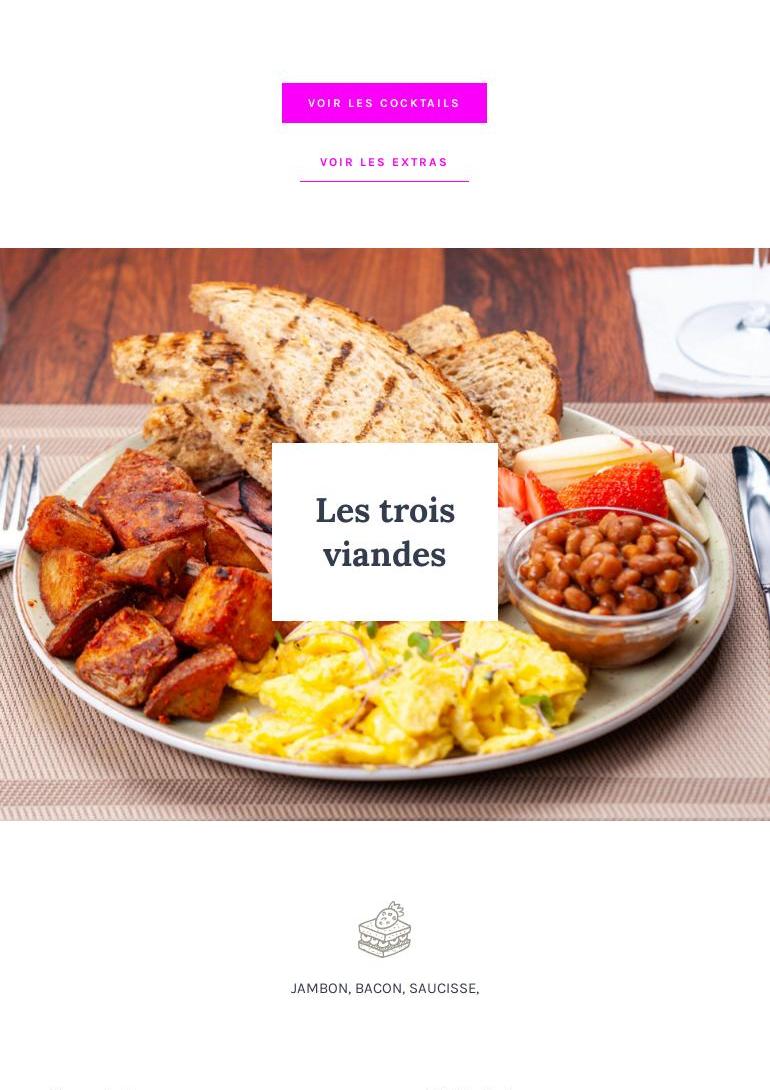Tap the Voir les cocktails button

click(384, 103)
